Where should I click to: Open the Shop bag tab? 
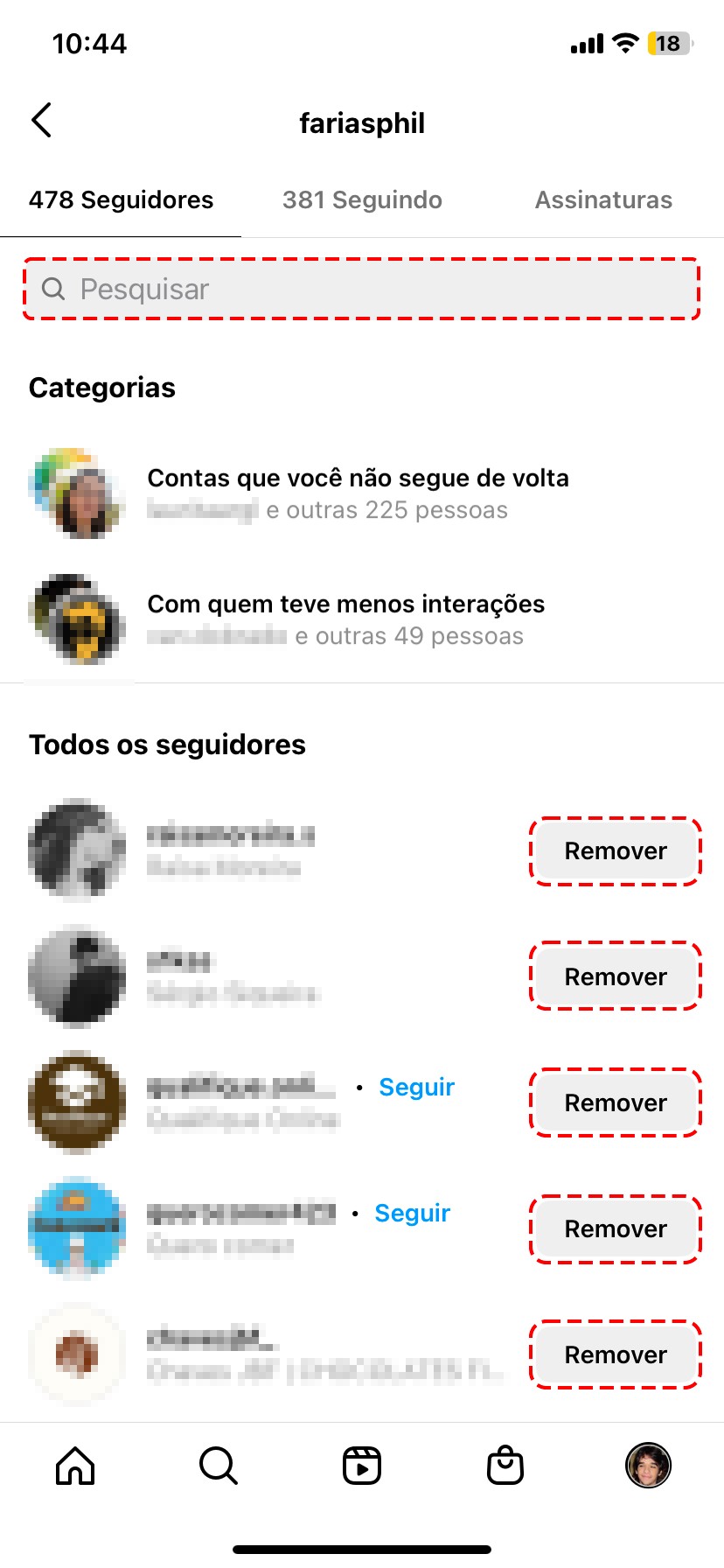[x=505, y=1466]
